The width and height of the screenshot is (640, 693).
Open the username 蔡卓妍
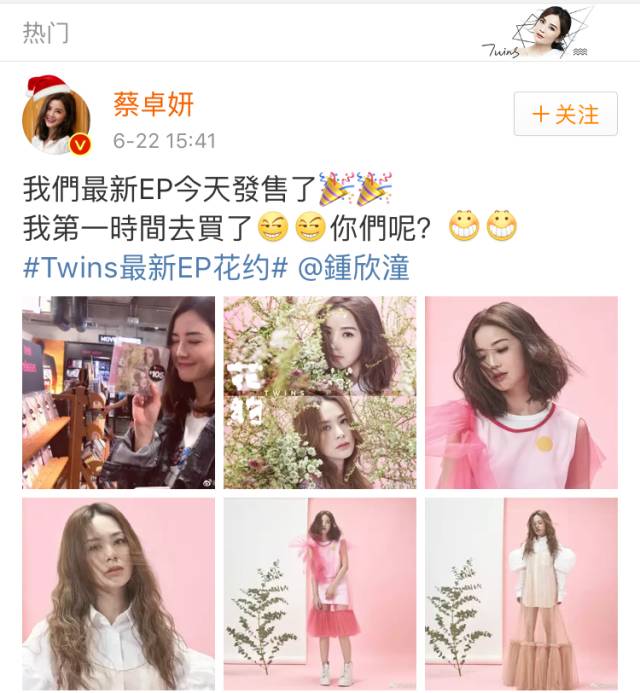pos(151,105)
